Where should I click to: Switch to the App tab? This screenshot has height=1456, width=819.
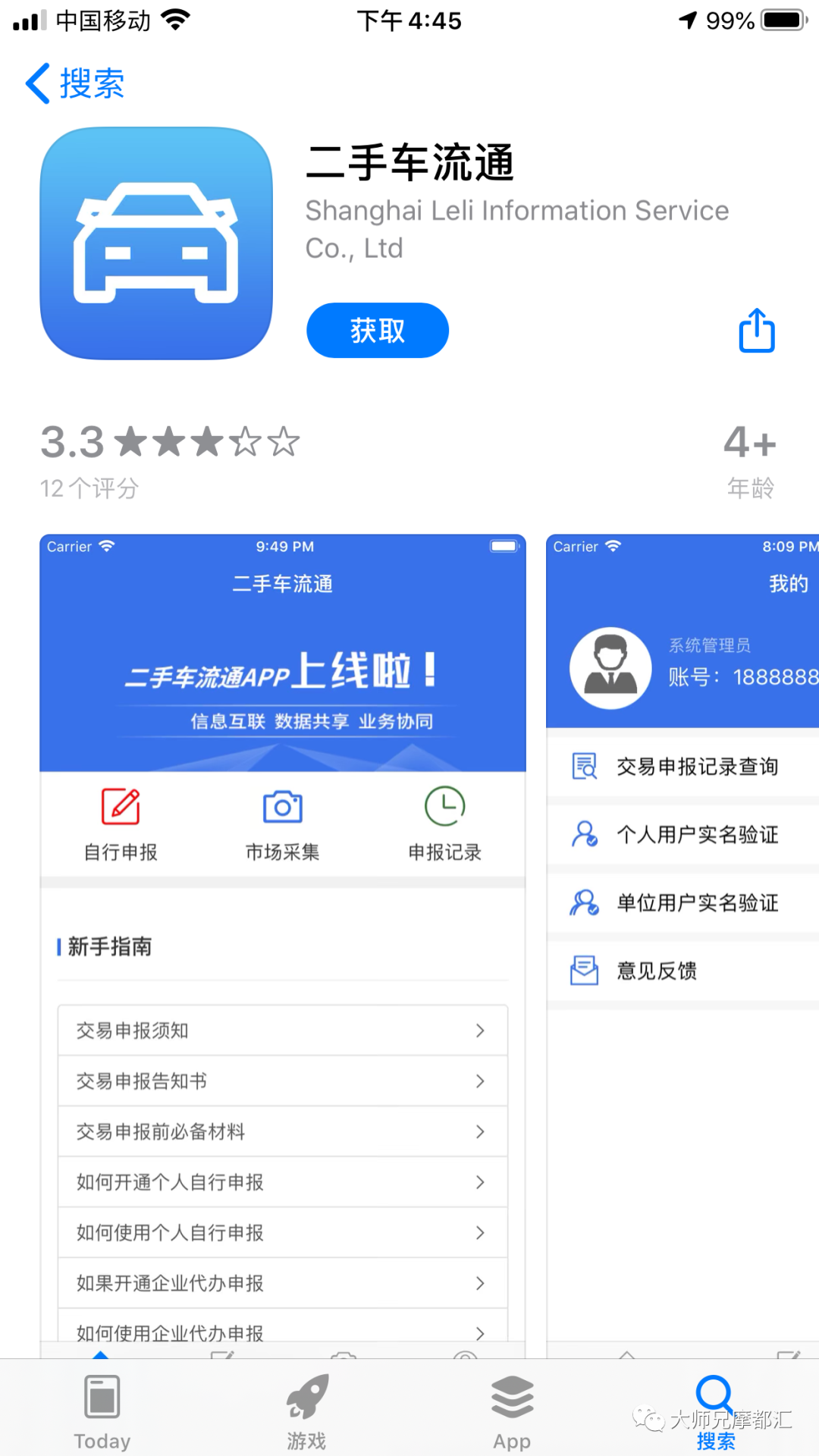[512, 1410]
